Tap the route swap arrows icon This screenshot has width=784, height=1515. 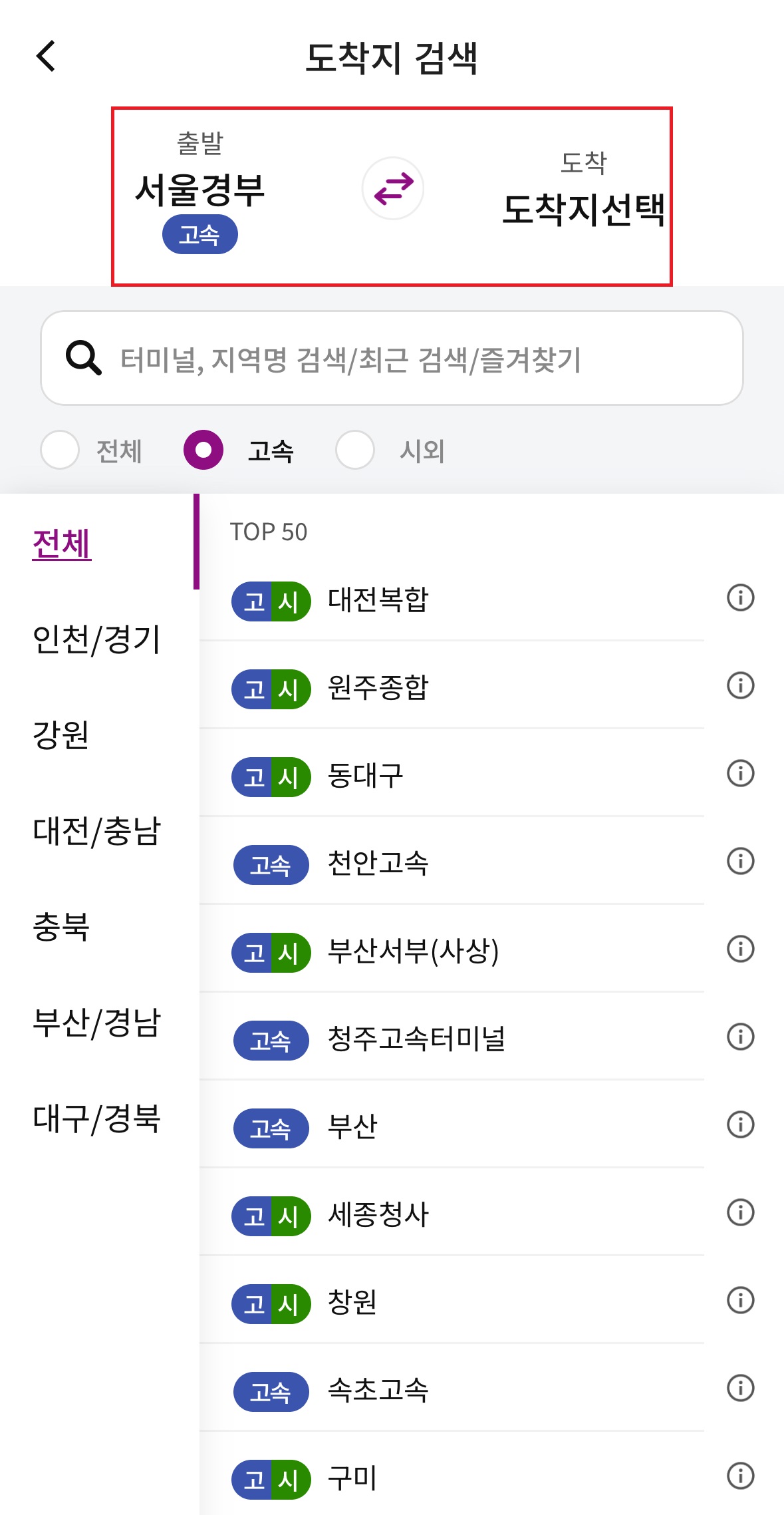coord(394,189)
